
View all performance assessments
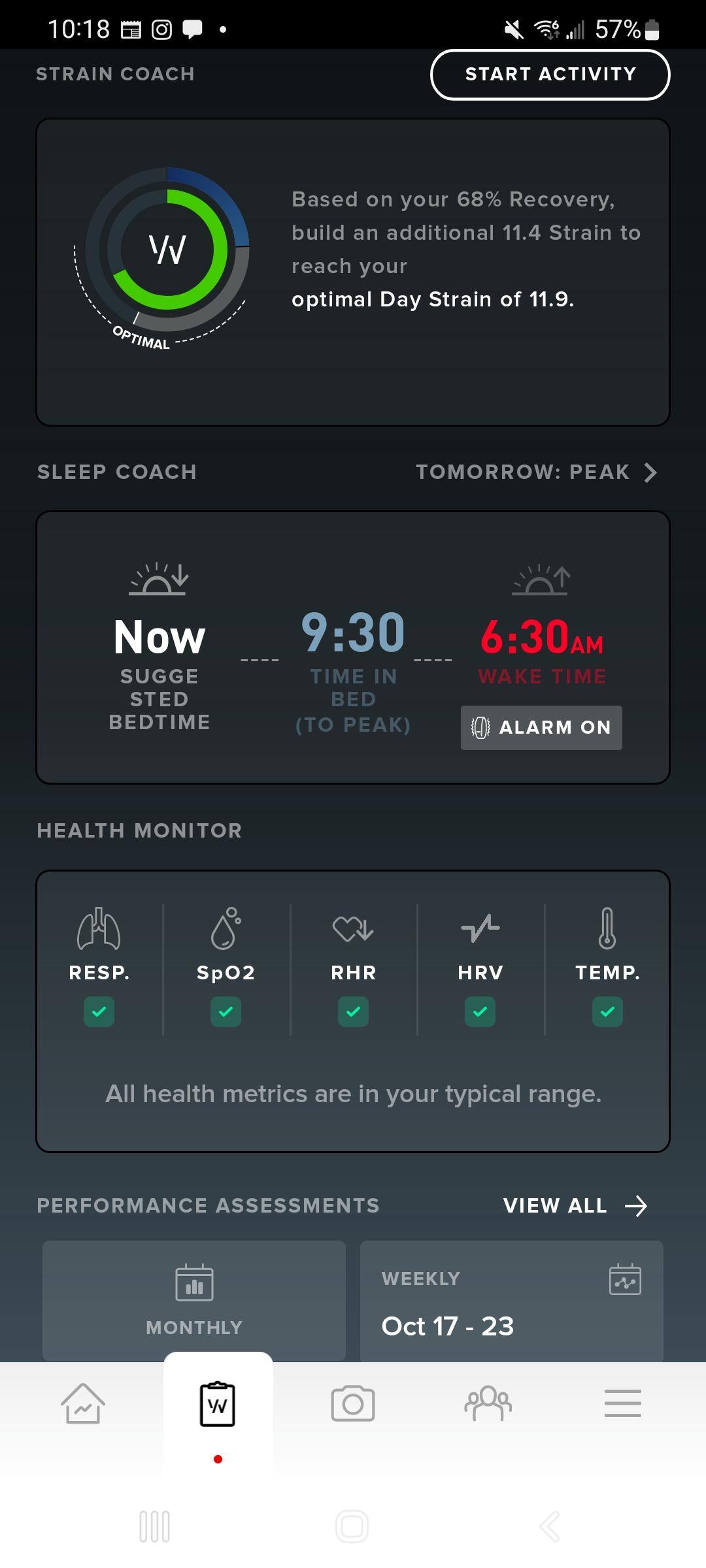tap(575, 1205)
